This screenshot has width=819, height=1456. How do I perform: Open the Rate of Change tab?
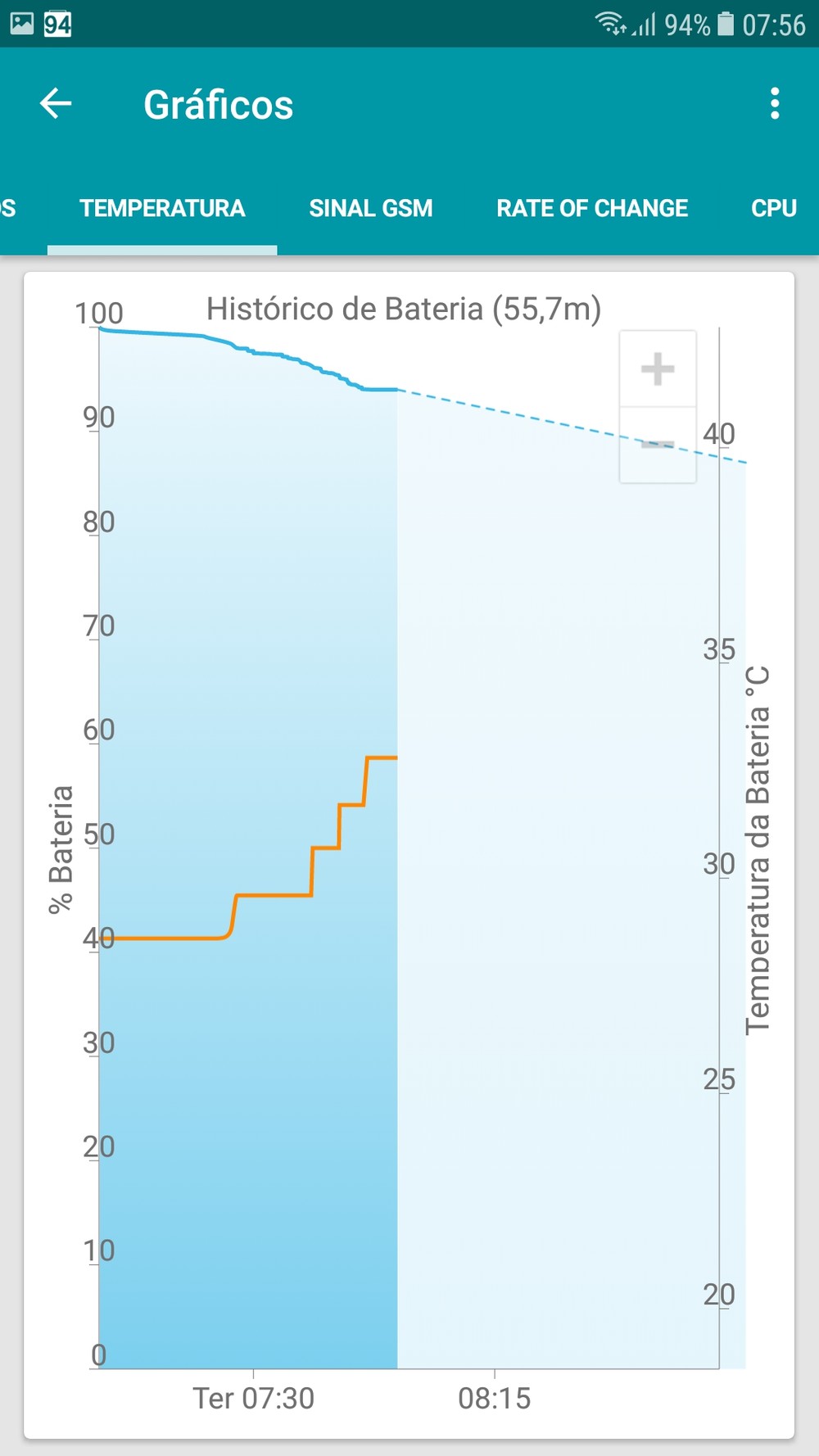coord(591,208)
